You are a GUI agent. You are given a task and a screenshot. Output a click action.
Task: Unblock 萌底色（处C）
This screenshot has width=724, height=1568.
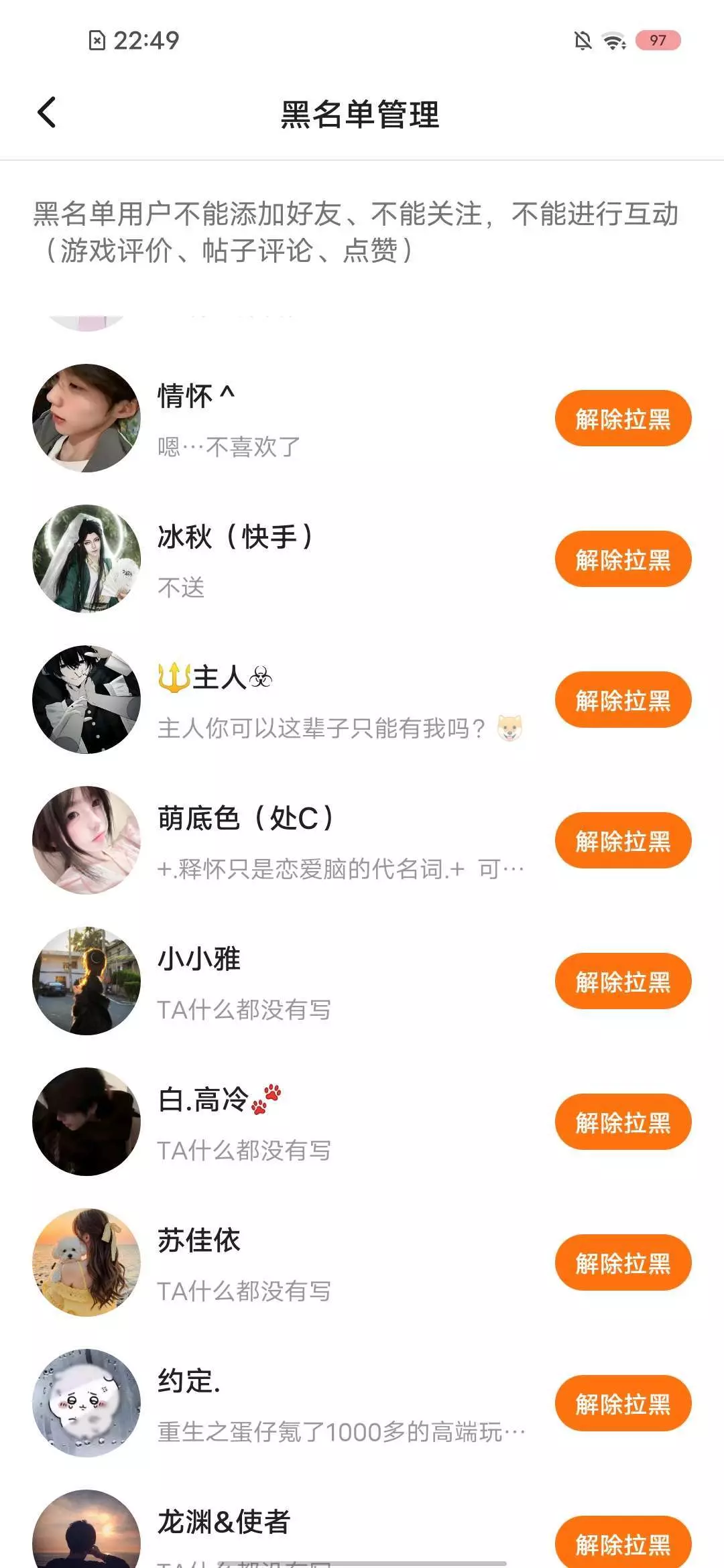623,841
